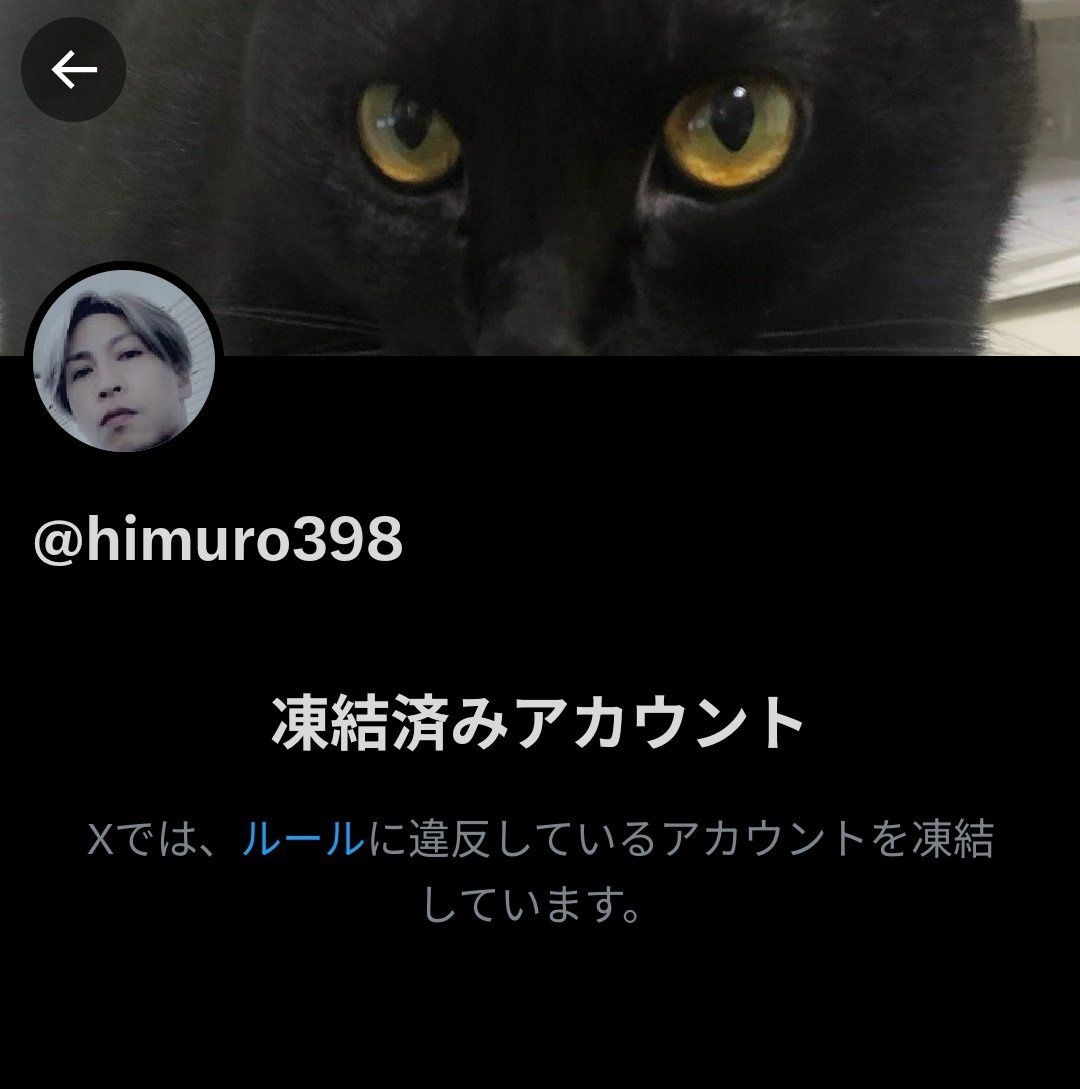Viewport: 1080px width, 1089px height.
Task: Open the ルール rules link
Action: pyautogui.click(x=303, y=840)
